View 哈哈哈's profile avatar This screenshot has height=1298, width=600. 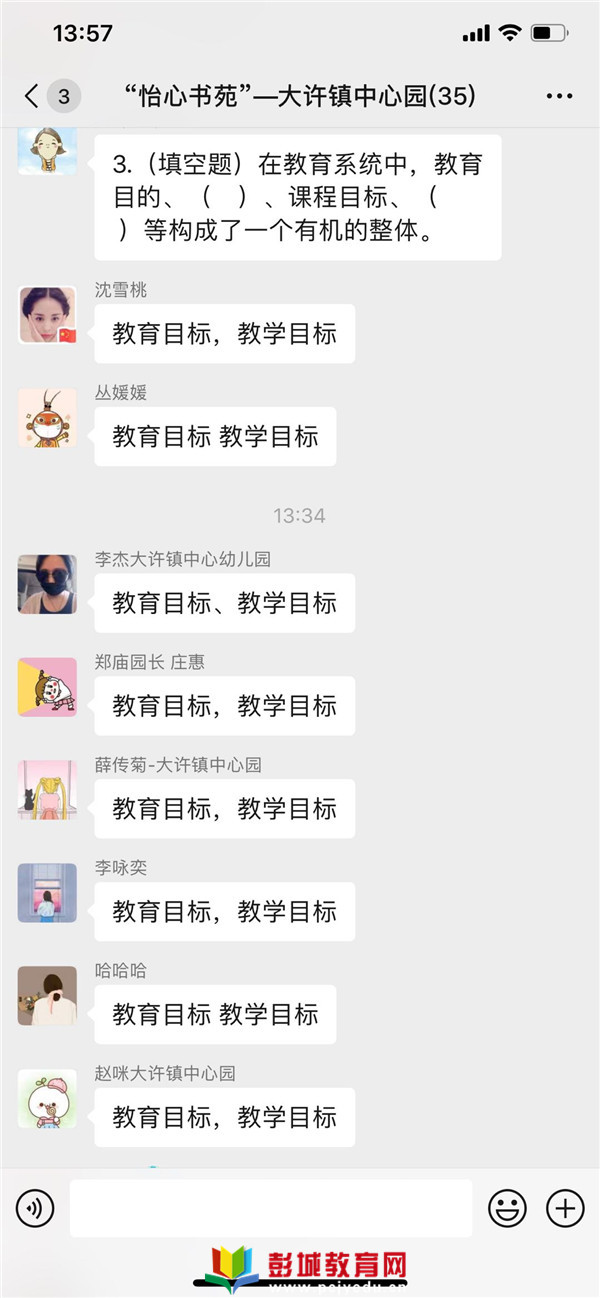(47, 996)
